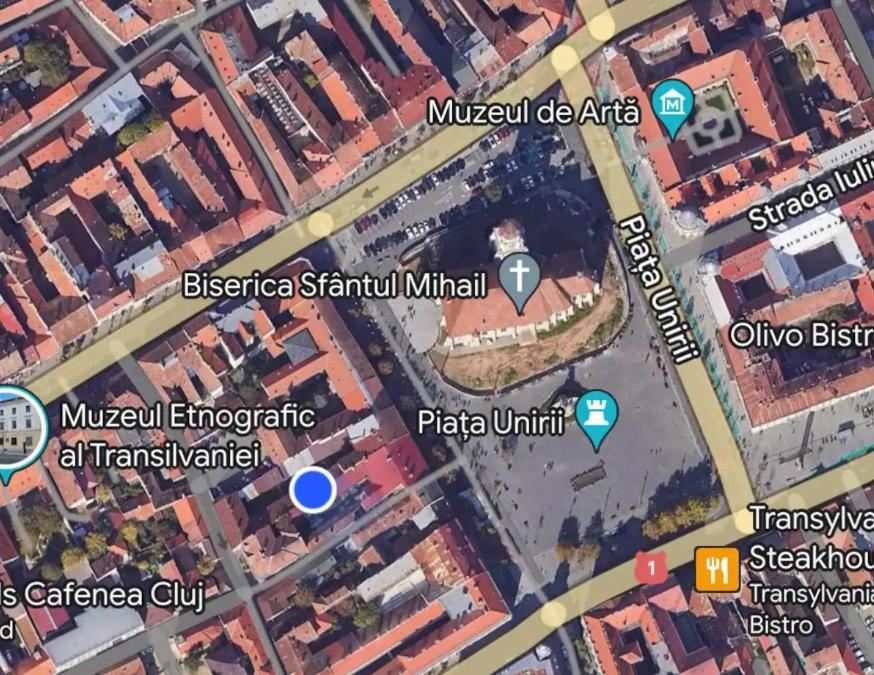
Task: Open the Muzeul de Artă museum marker
Action: click(673, 106)
